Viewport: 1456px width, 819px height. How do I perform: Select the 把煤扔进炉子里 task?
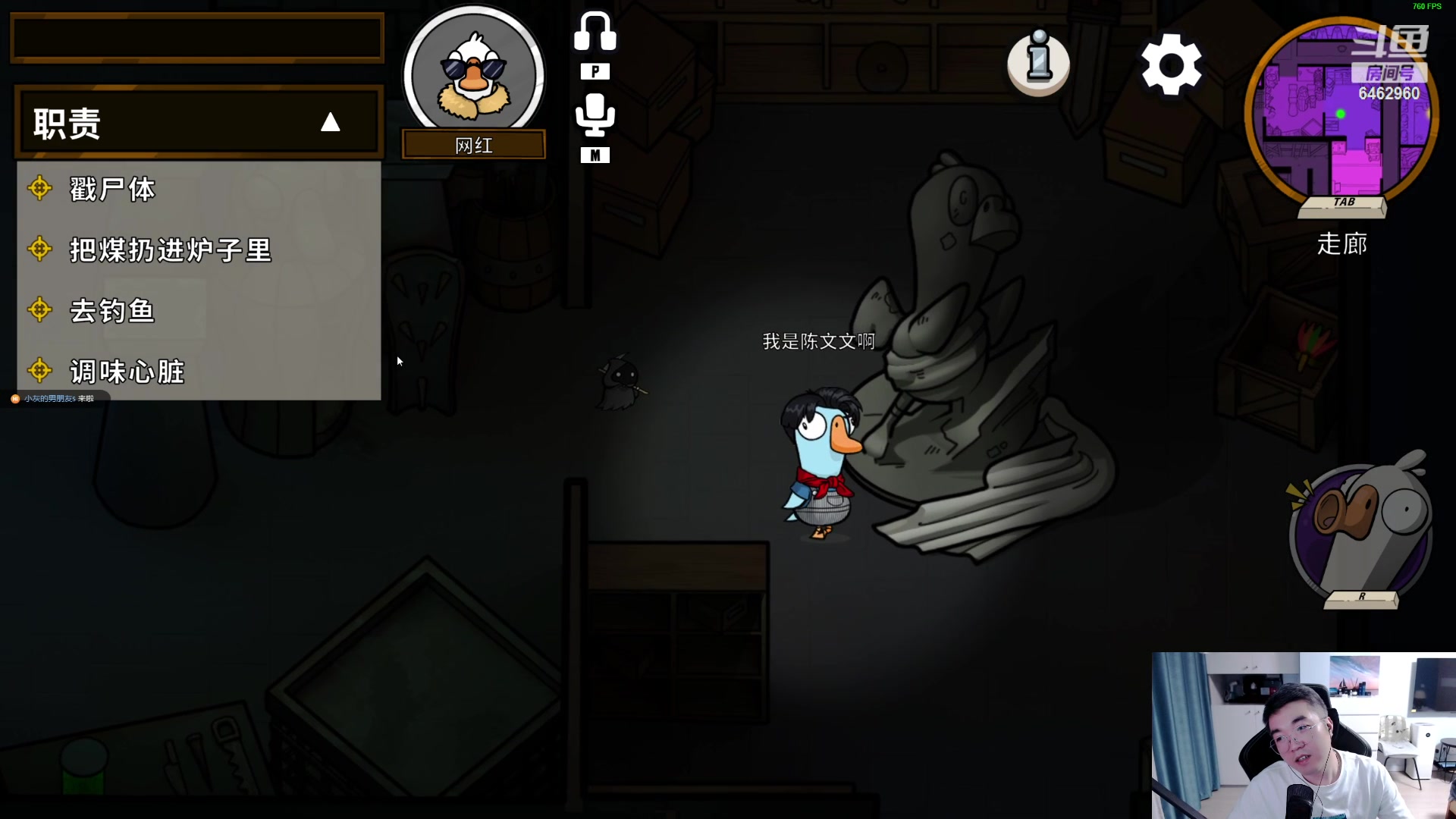coord(170,249)
